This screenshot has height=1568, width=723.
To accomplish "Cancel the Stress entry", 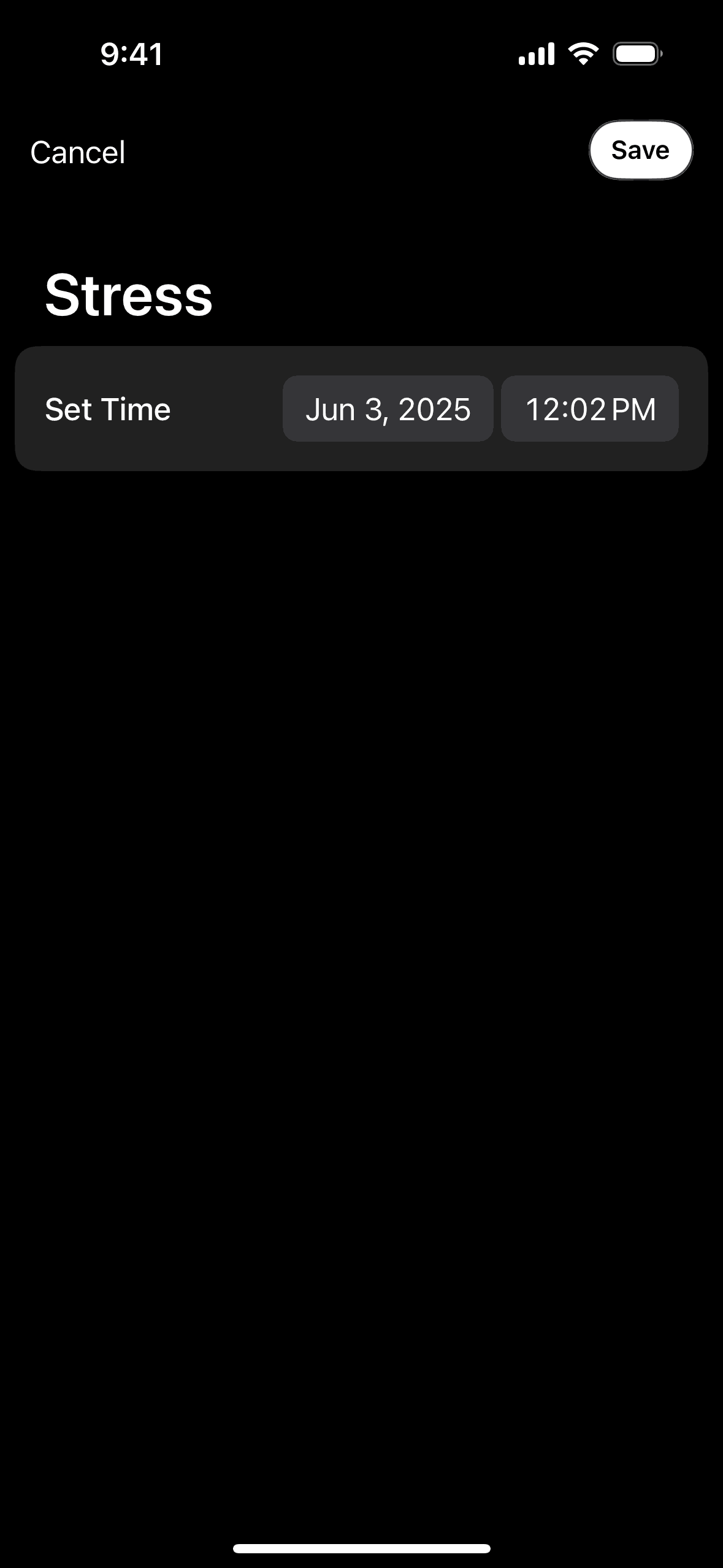I will click(78, 152).
